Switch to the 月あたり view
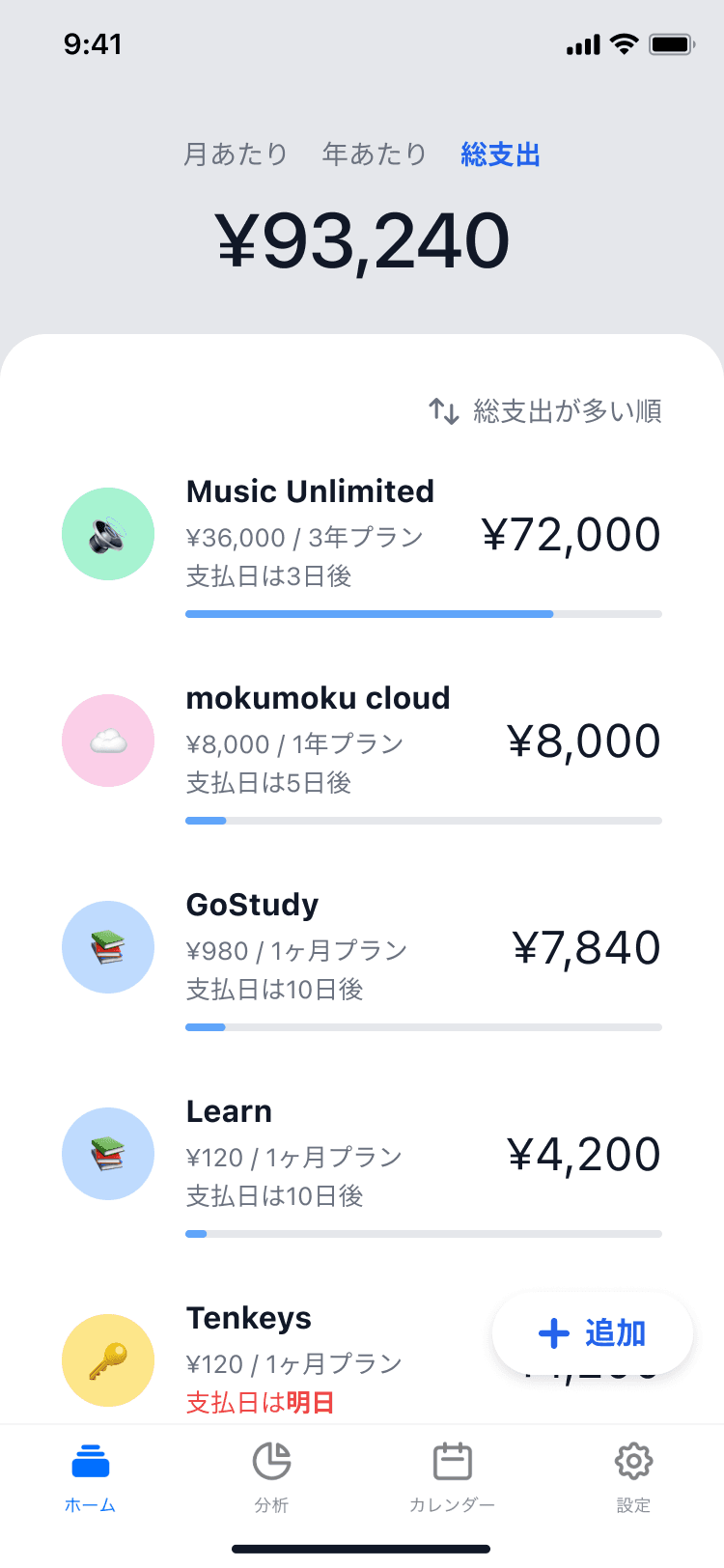This screenshot has height=1568, width=724. click(x=236, y=154)
